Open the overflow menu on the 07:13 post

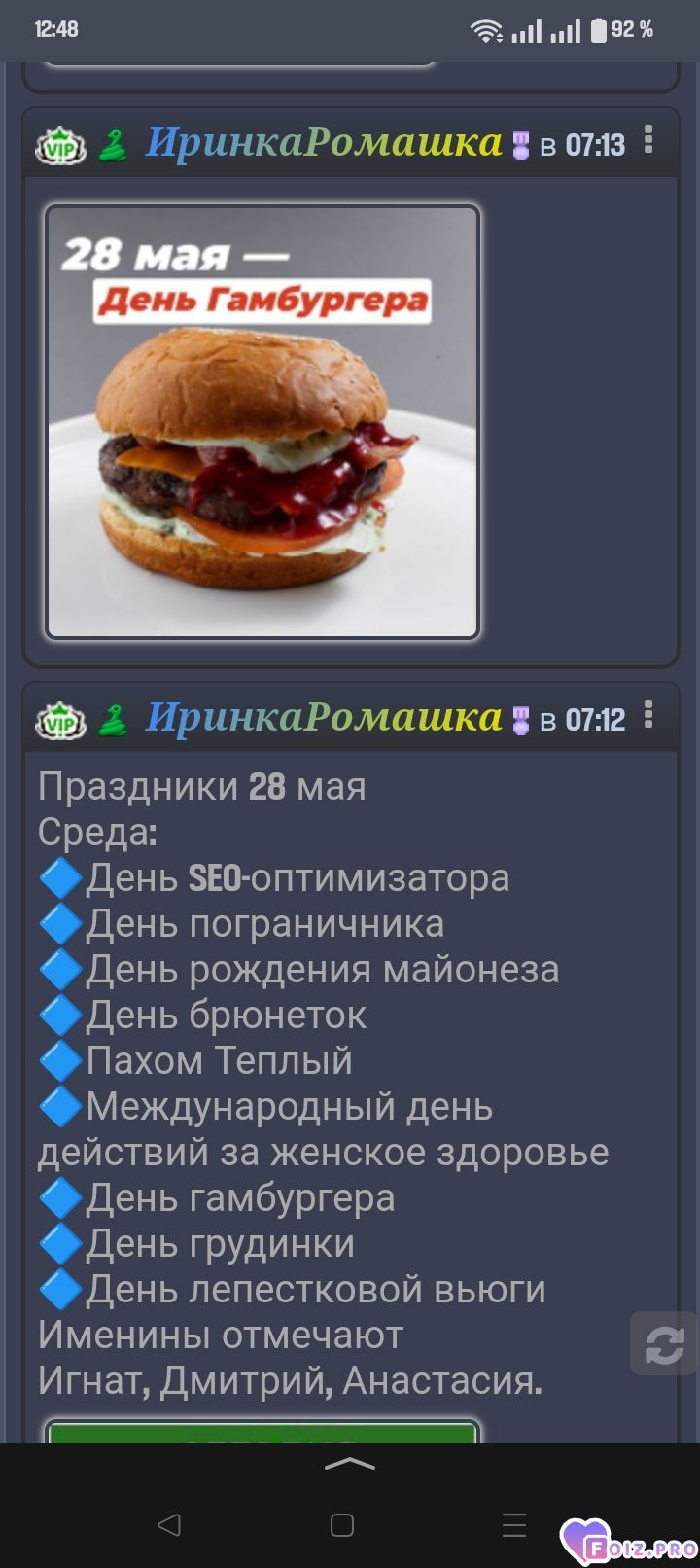click(648, 141)
